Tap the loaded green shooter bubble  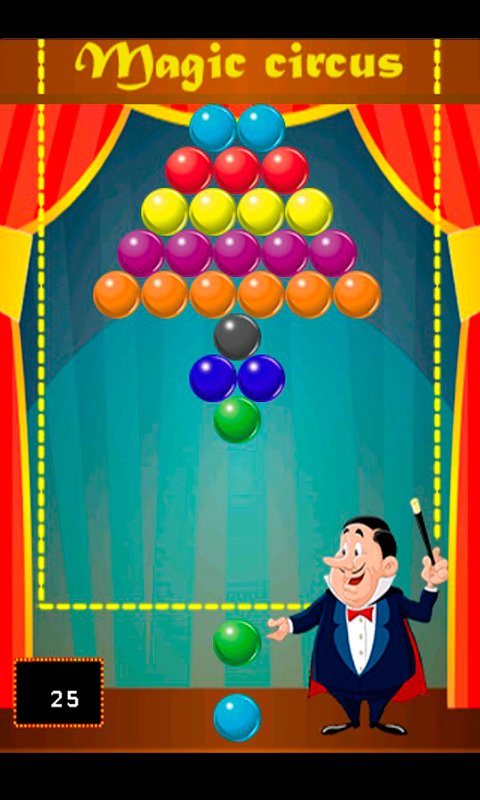tap(237, 643)
